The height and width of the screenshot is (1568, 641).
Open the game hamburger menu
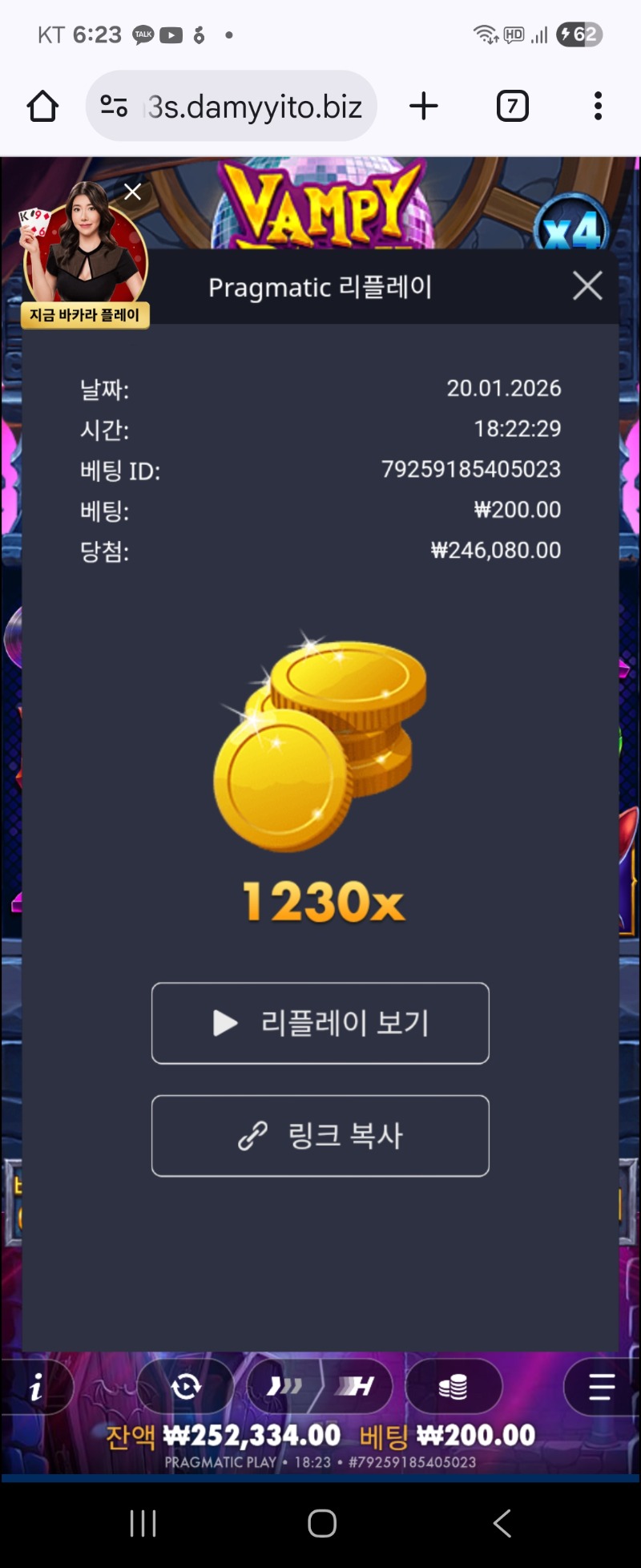pos(601,1386)
